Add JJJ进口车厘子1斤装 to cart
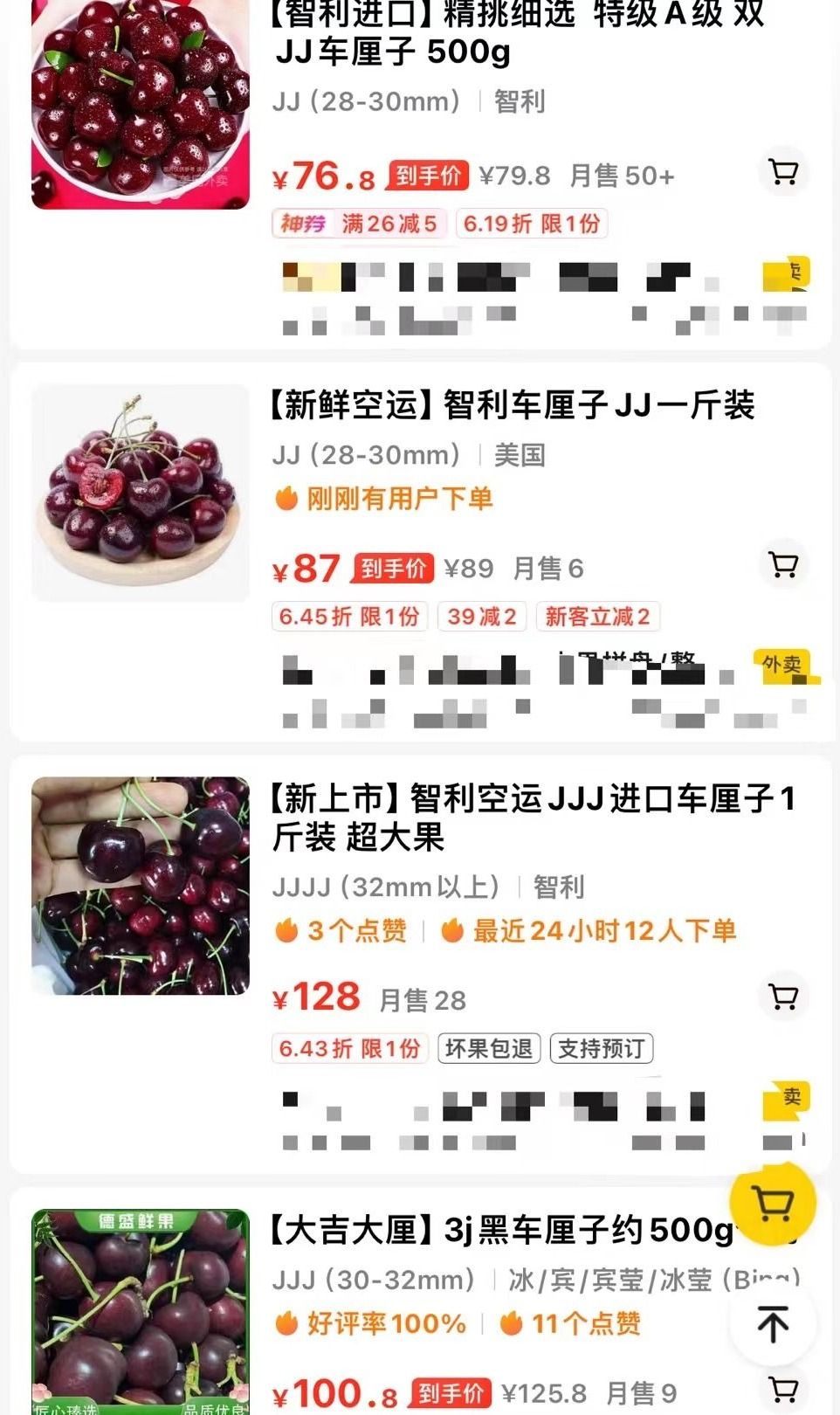 click(x=783, y=997)
